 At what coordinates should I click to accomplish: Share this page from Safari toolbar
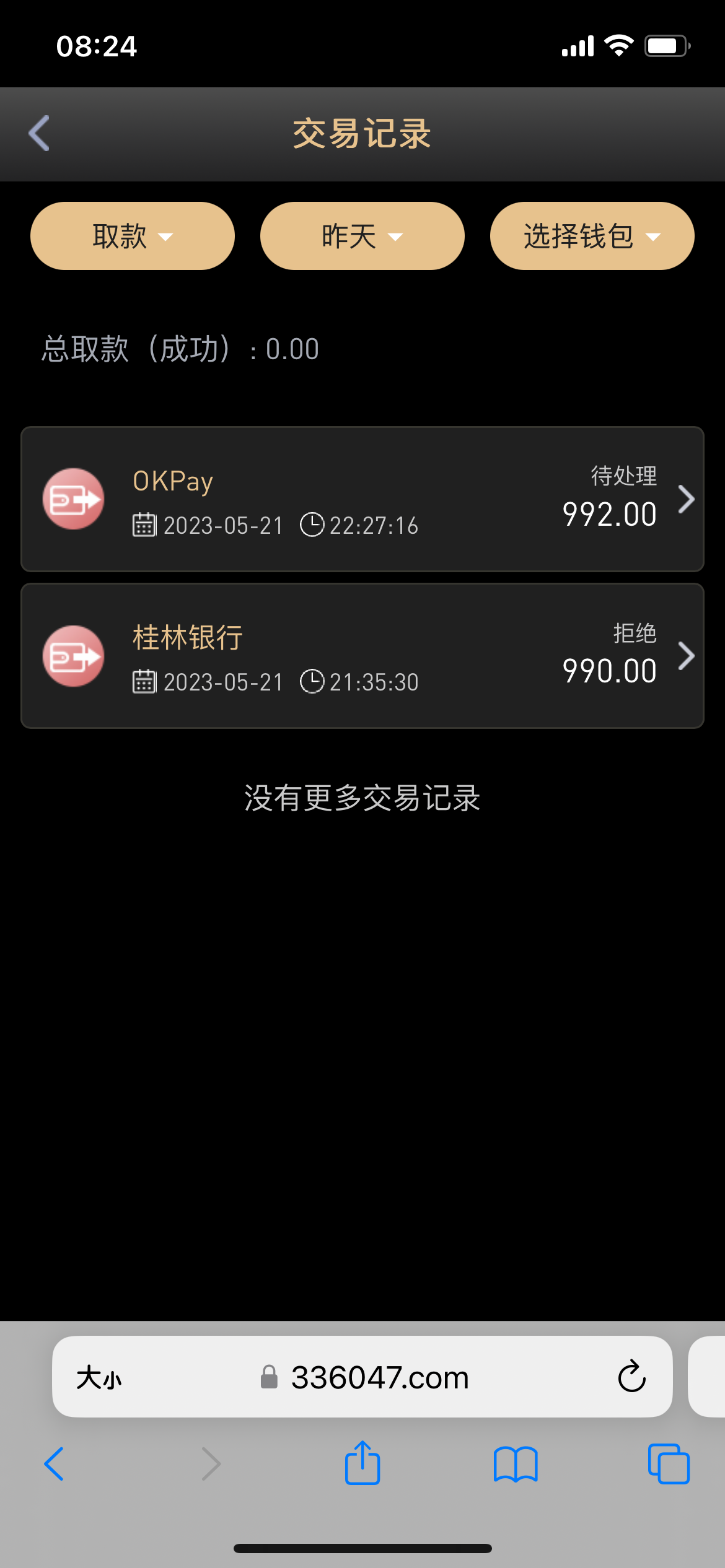(362, 1463)
